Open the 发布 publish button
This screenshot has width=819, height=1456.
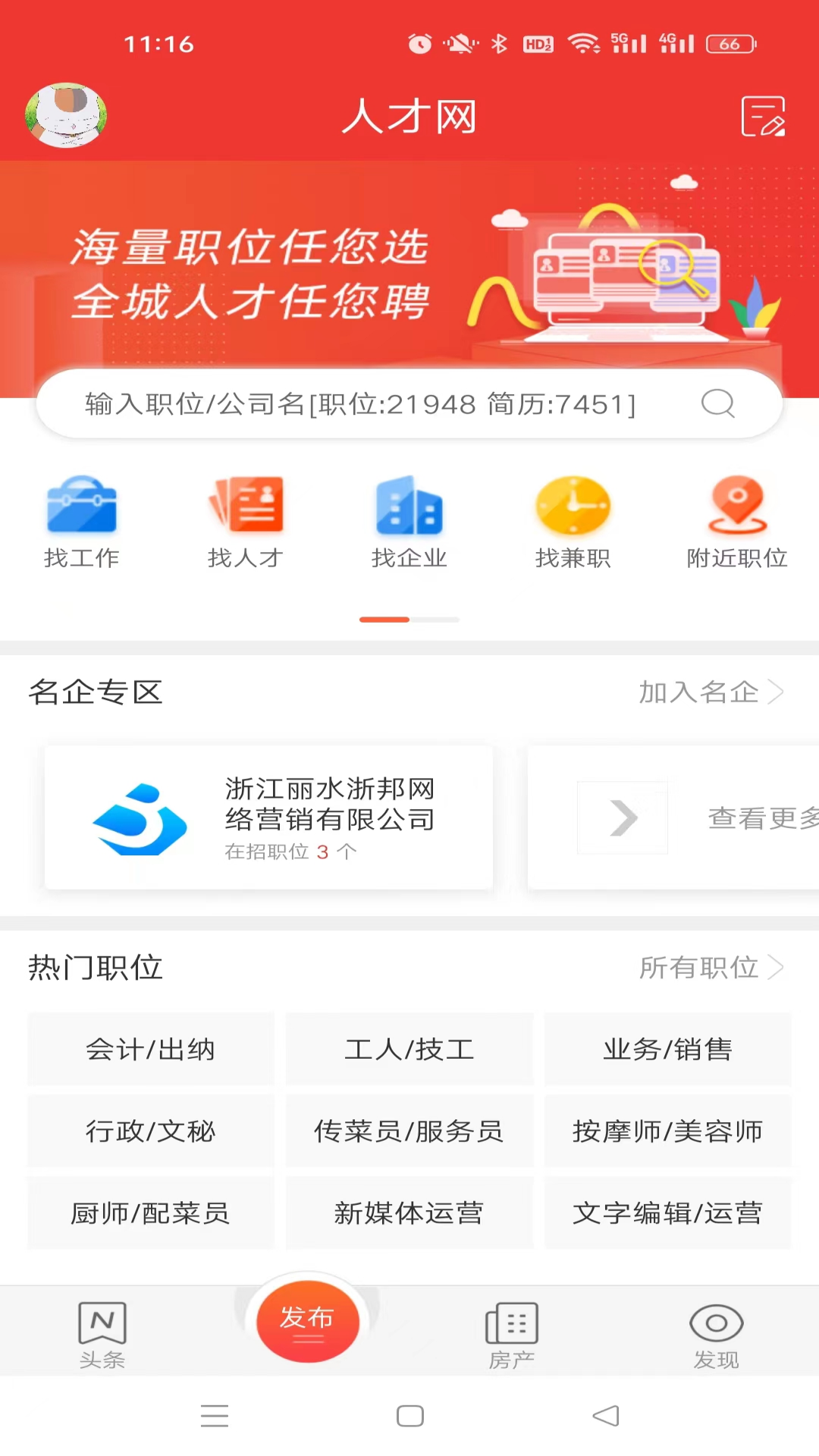(306, 1321)
